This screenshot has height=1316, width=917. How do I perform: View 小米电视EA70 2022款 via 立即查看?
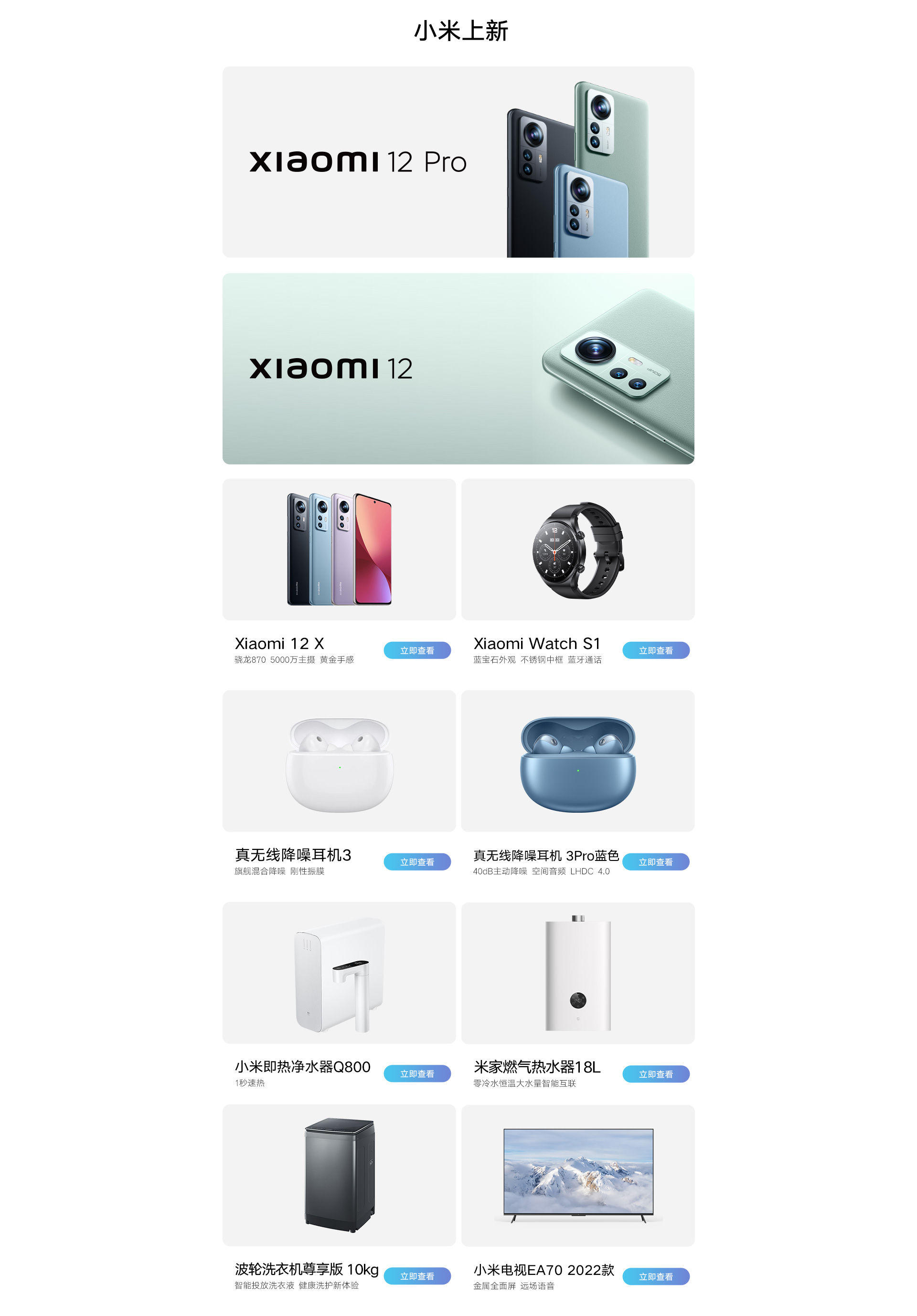(x=655, y=1276)
